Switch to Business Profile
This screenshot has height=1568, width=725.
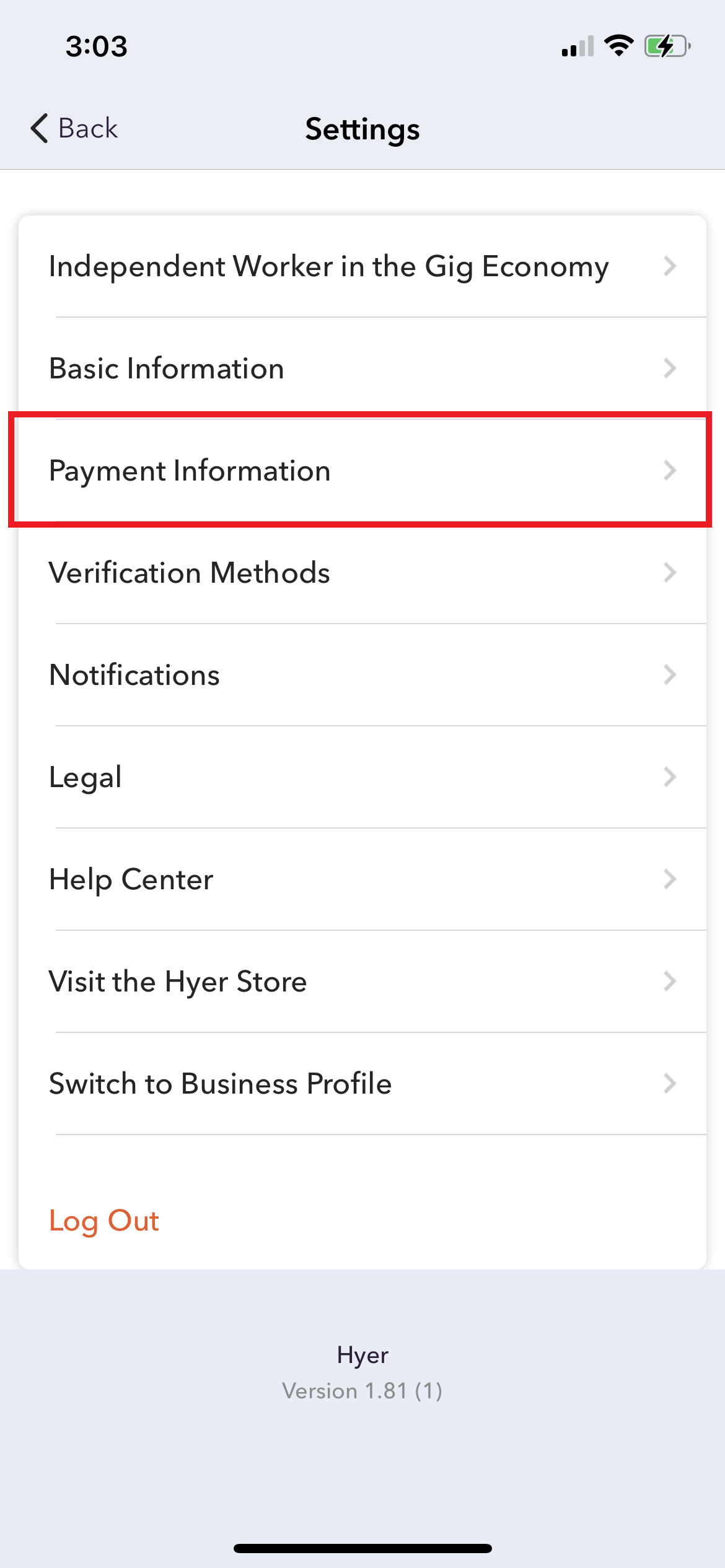coord(362,1084)
